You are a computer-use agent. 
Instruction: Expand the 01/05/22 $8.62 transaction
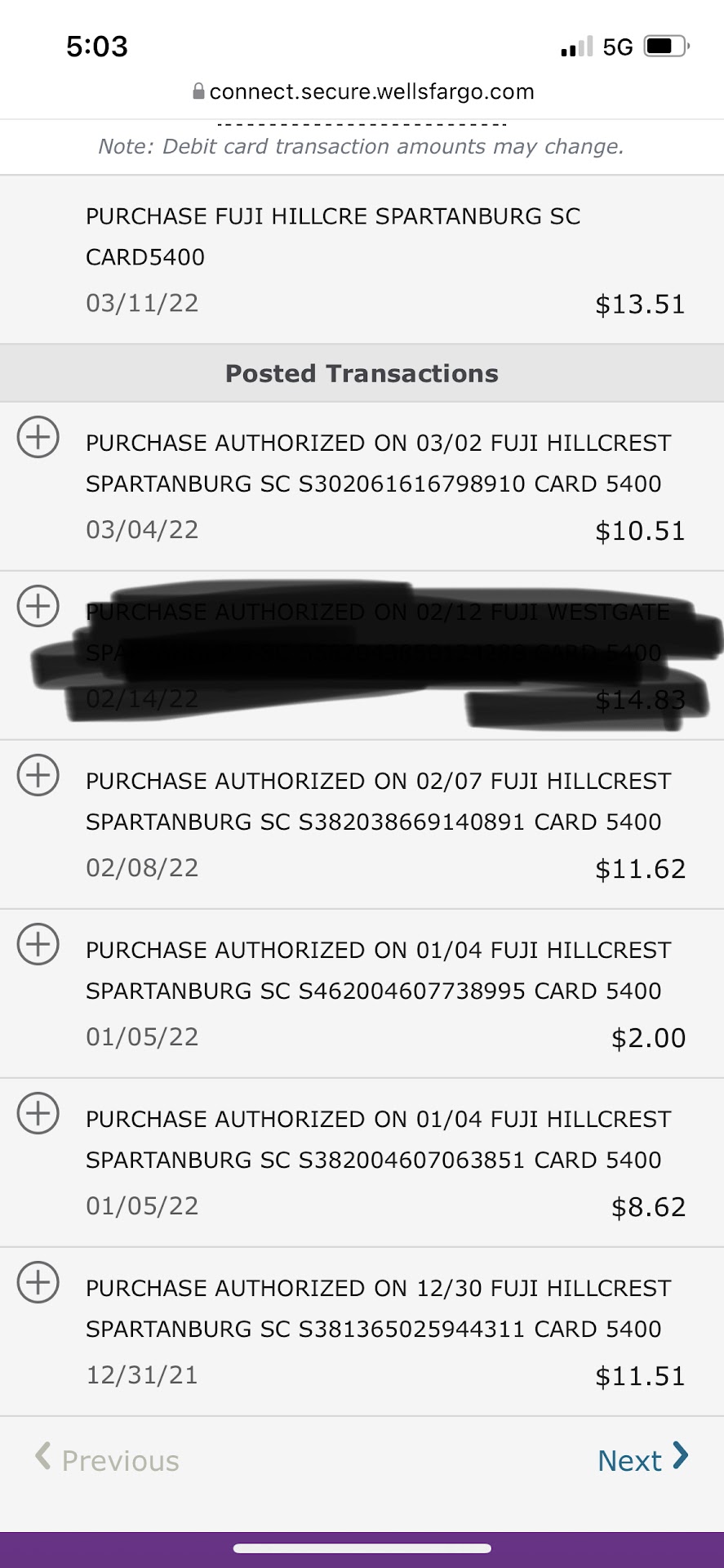(38, 1114)
